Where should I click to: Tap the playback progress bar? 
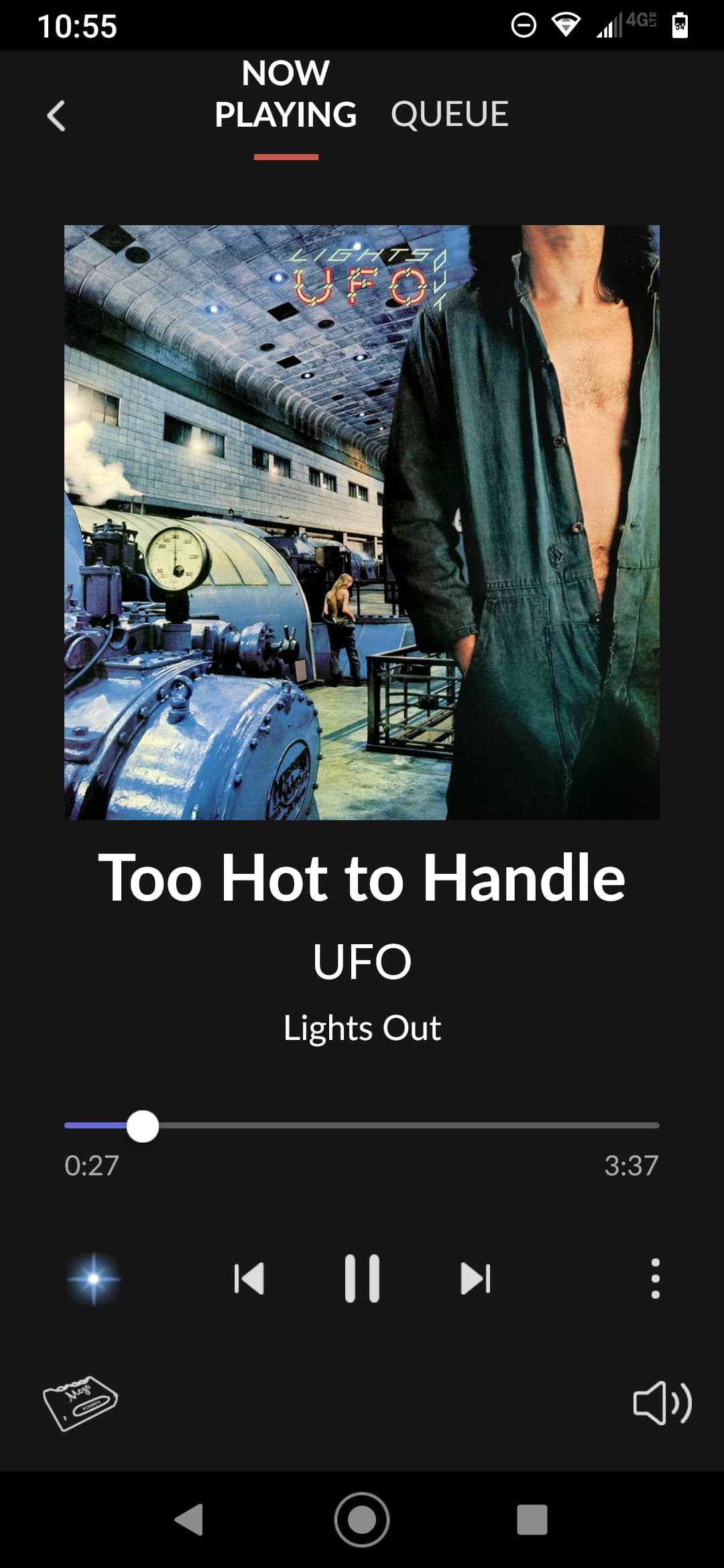(402, 1126)
